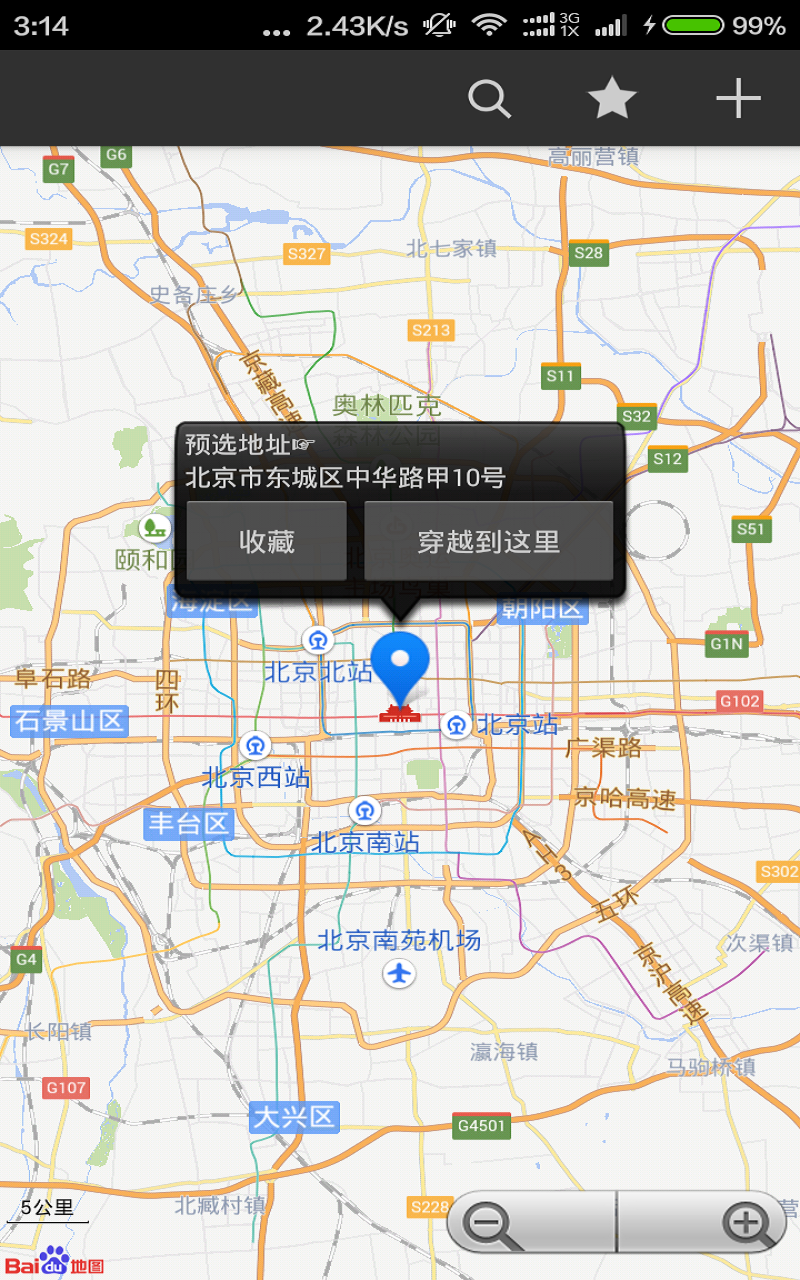Zoom in the map with plus magnifier
800x1280 pixels.
tap(702, 1222)
